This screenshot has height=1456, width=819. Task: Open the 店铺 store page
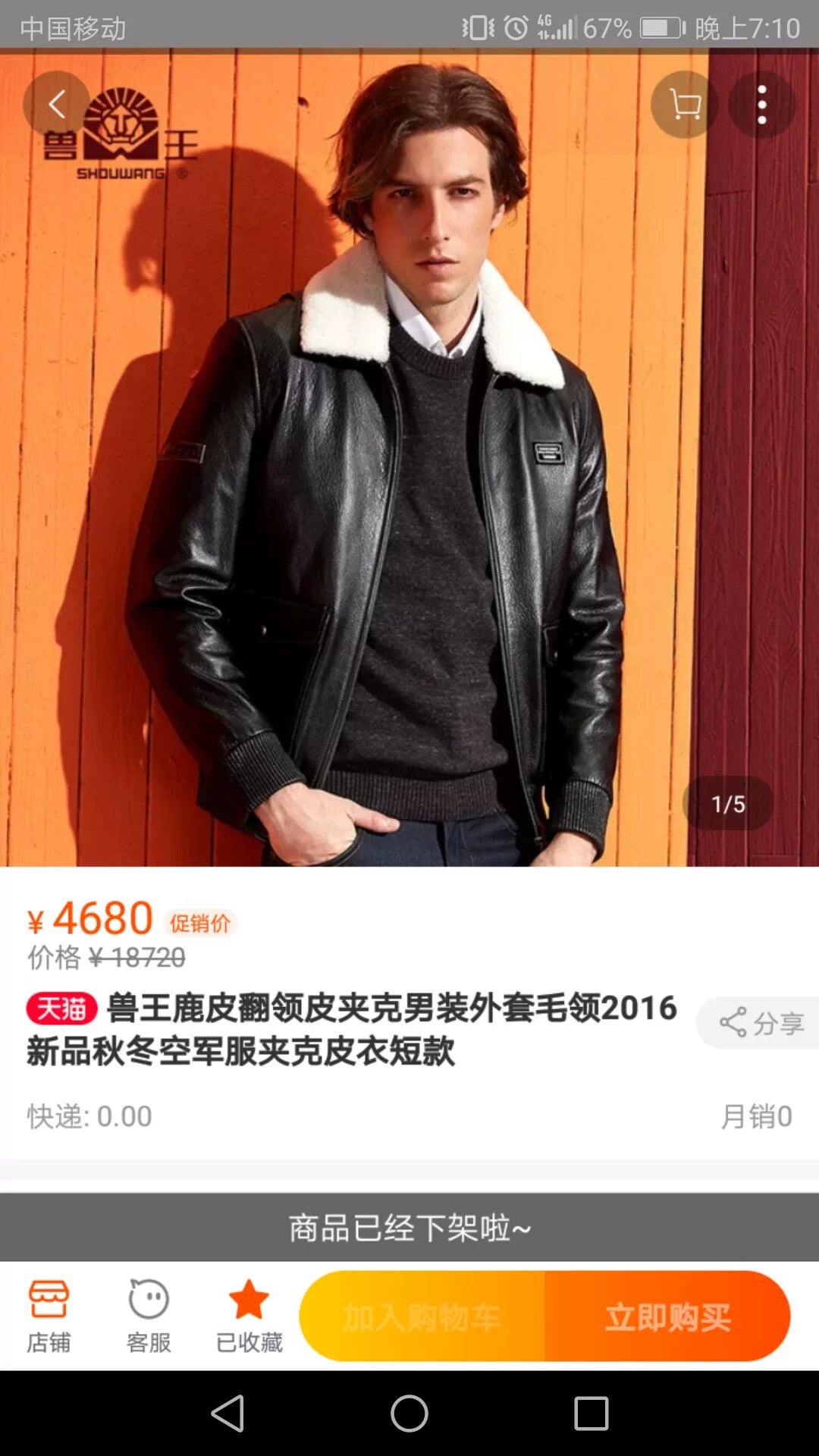pos(49,1316)
